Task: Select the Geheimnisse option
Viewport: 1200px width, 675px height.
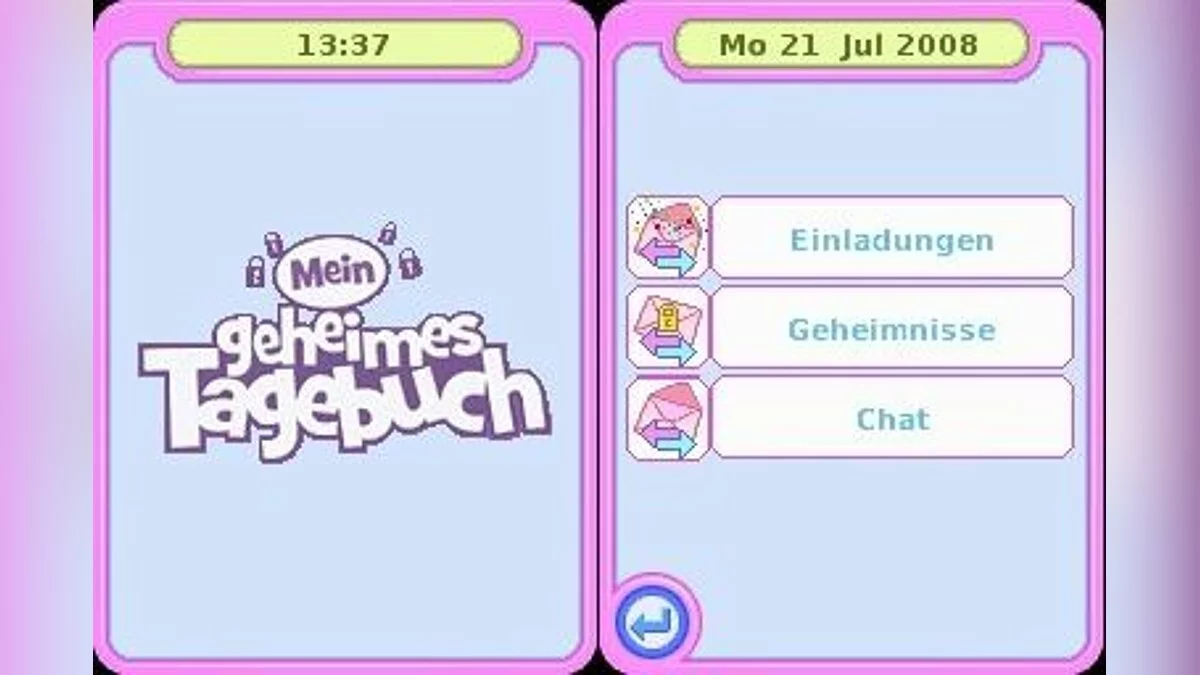Action: (891, 329)
